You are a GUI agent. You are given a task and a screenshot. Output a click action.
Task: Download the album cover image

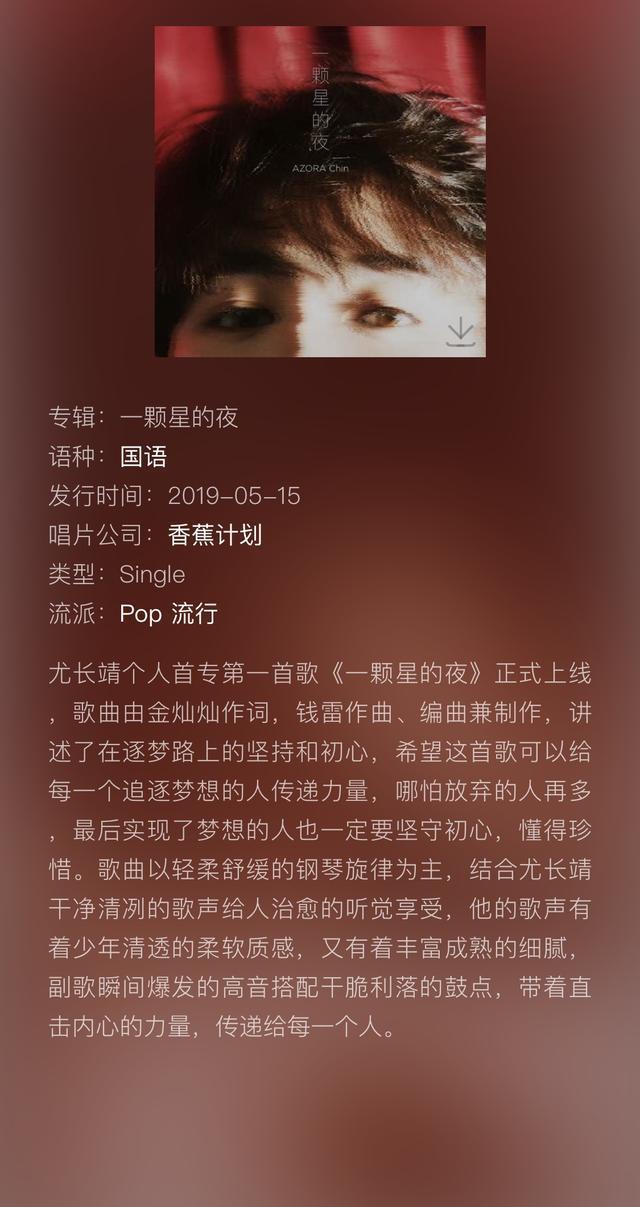(460, 331)
